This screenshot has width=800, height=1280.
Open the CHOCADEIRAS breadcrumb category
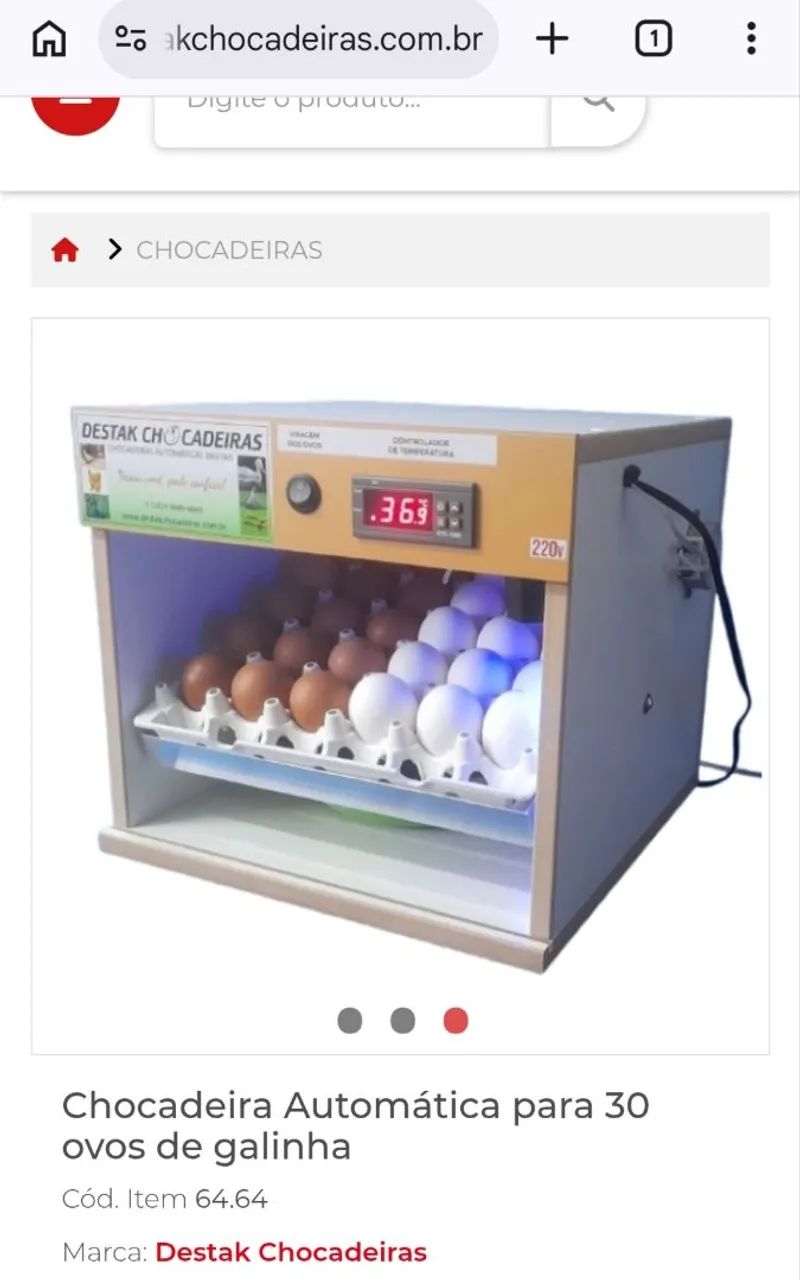point(229,250)
